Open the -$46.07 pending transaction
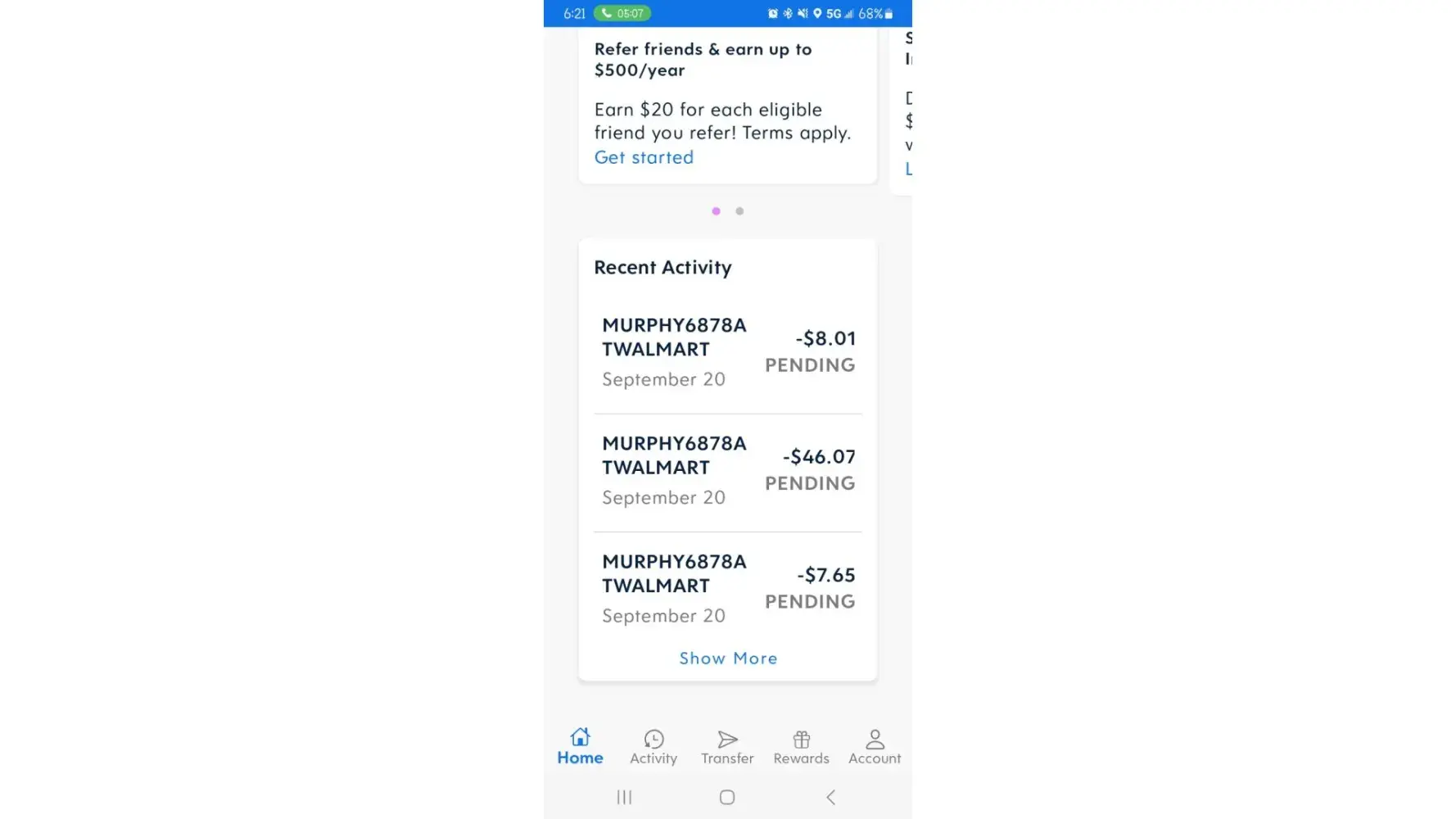Viewport: 1456px width, 819px height. (x=727, y=470)
